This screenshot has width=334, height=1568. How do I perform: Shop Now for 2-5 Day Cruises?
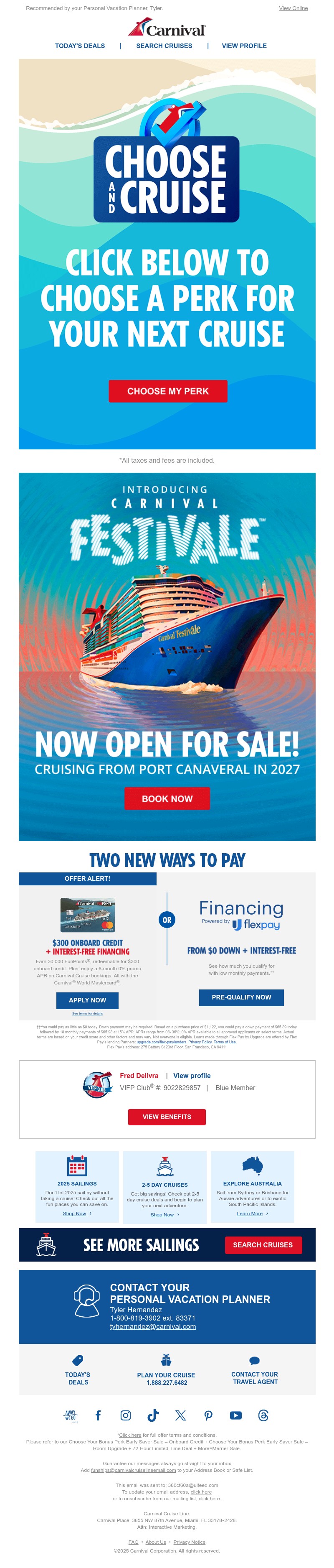point(162,1214)
